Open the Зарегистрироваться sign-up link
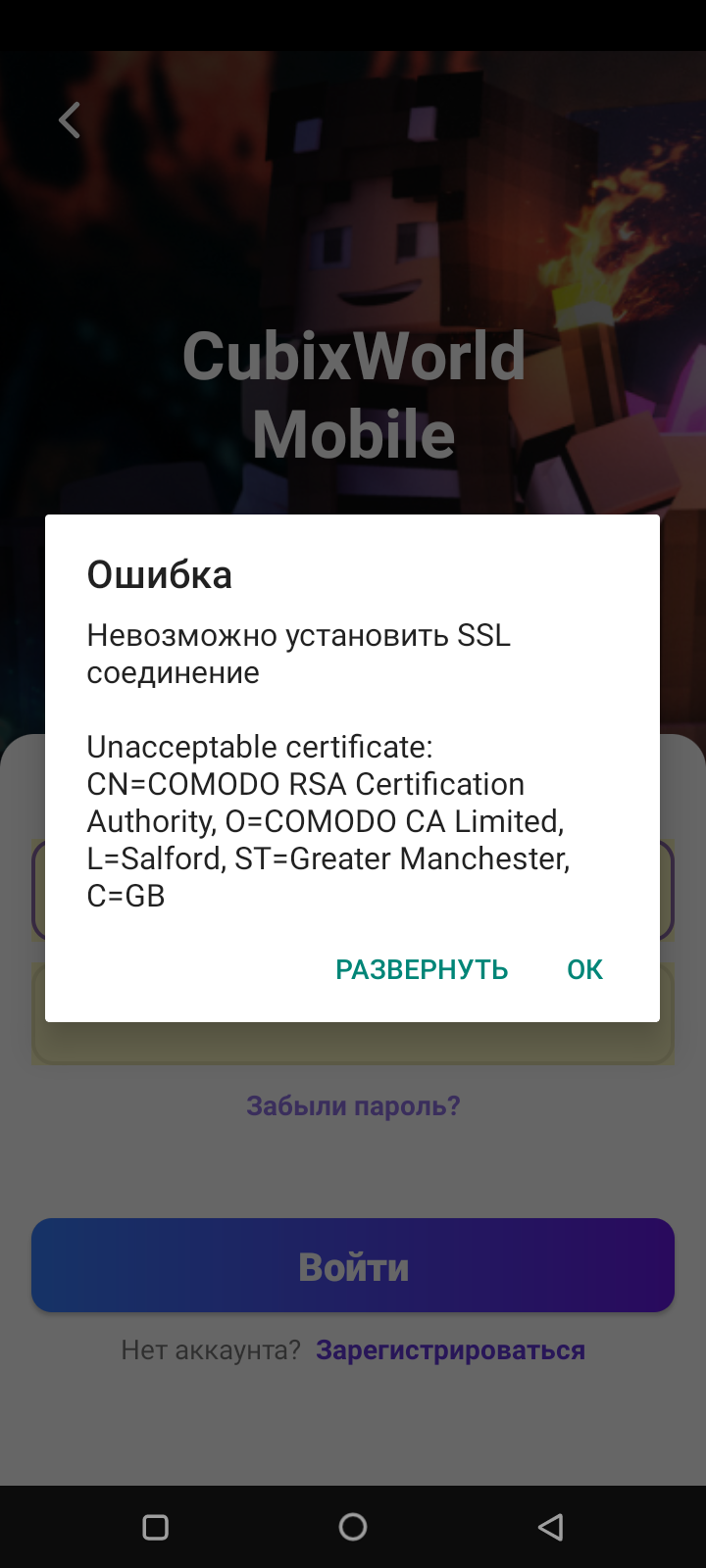This screenshot has height=1568, width=706. click(450, 1350)
